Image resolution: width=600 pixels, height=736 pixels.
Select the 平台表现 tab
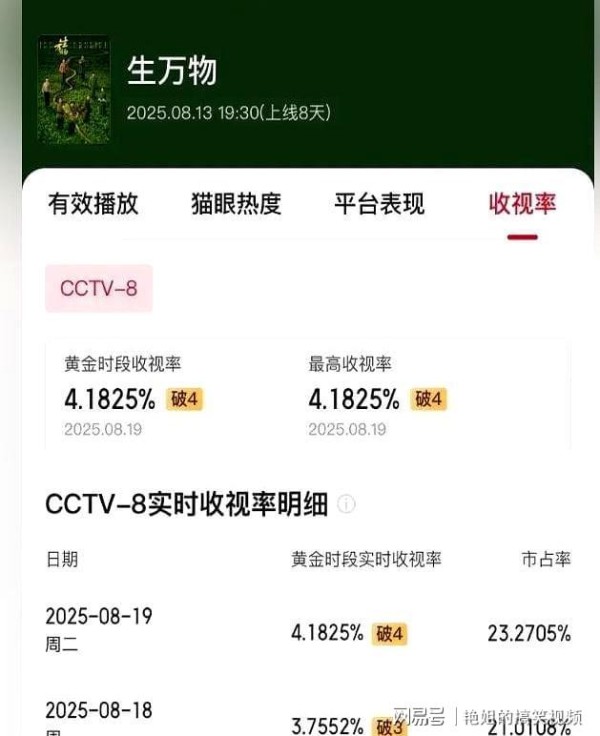pyautogui.click(x=379, y=204)
